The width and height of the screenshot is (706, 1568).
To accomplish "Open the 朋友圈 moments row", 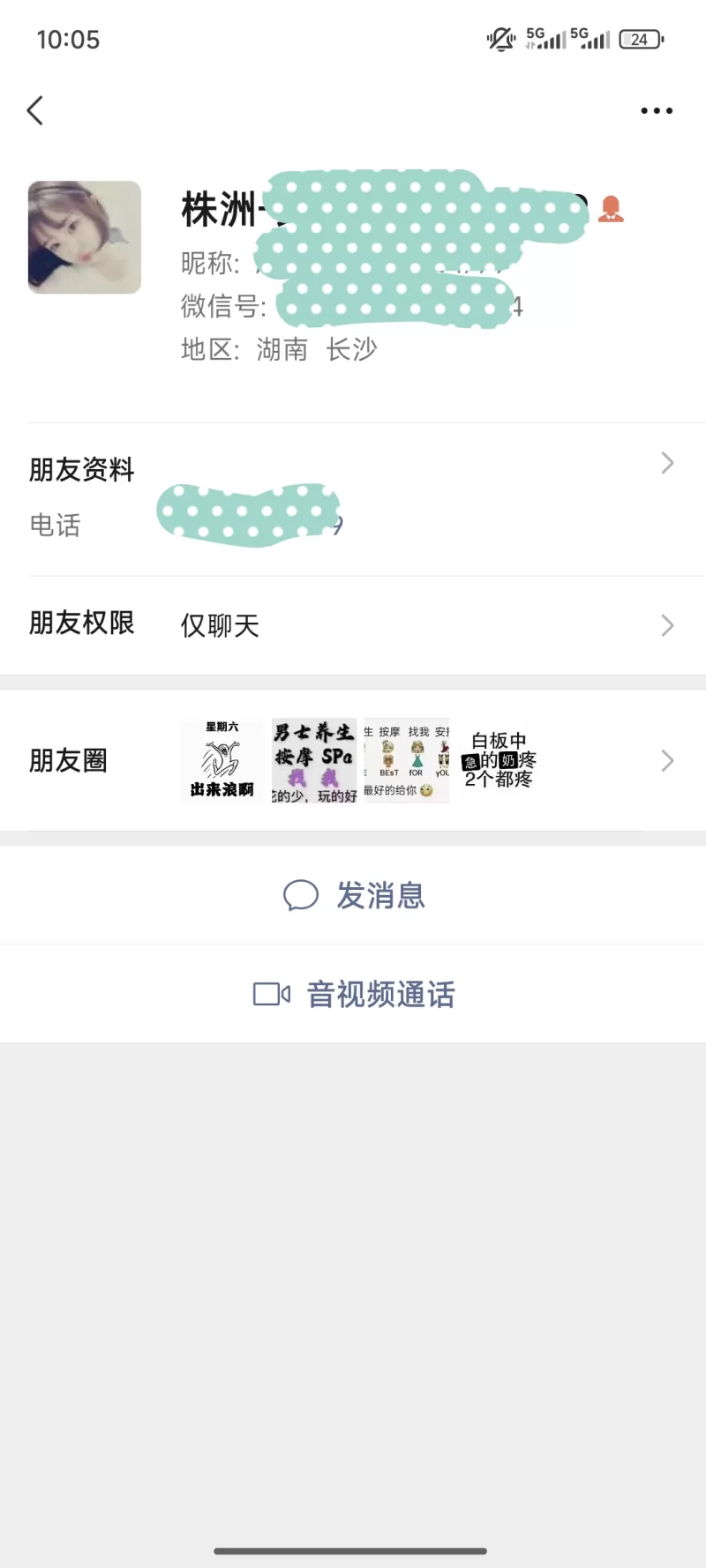I will click(x=353, y=760).
